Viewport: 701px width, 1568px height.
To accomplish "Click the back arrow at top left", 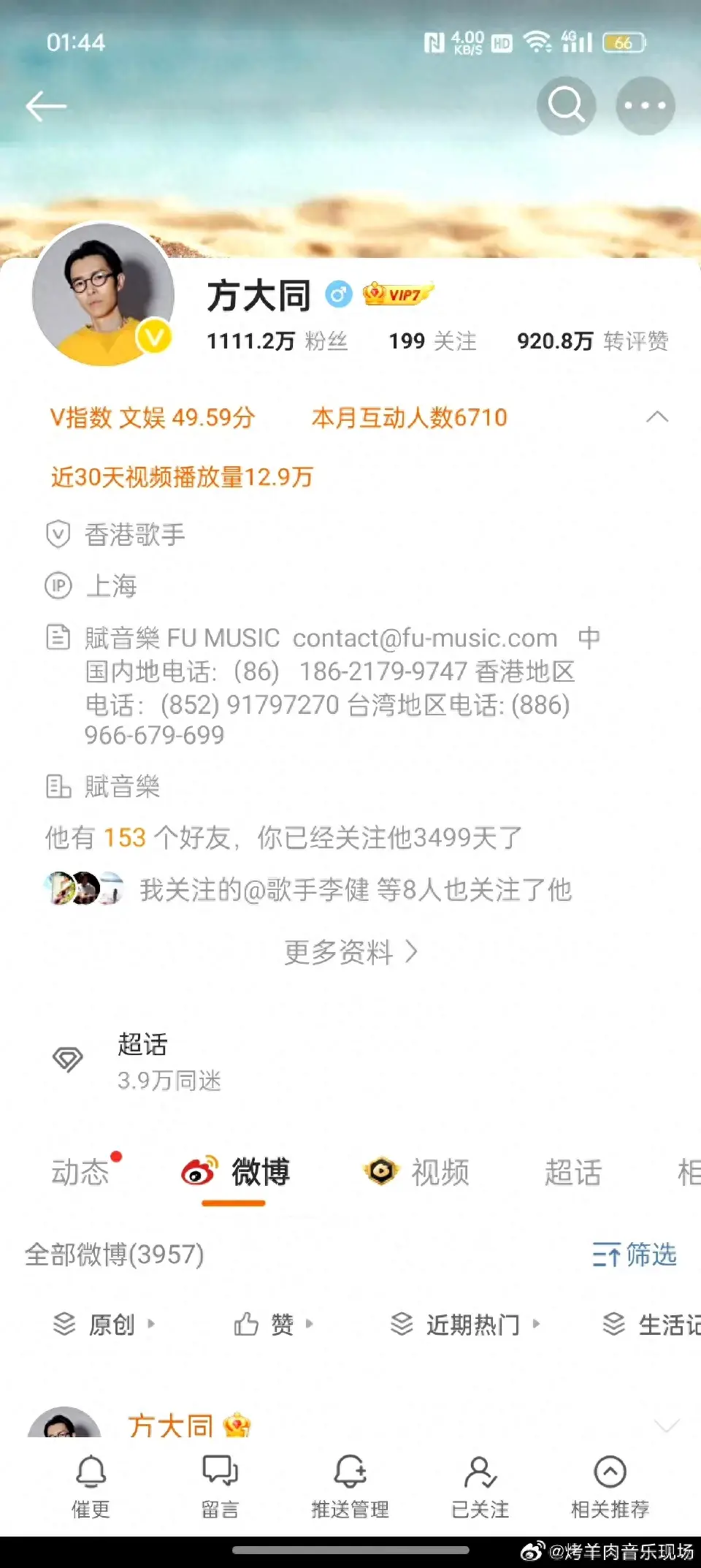I will (x=46, y=105).
